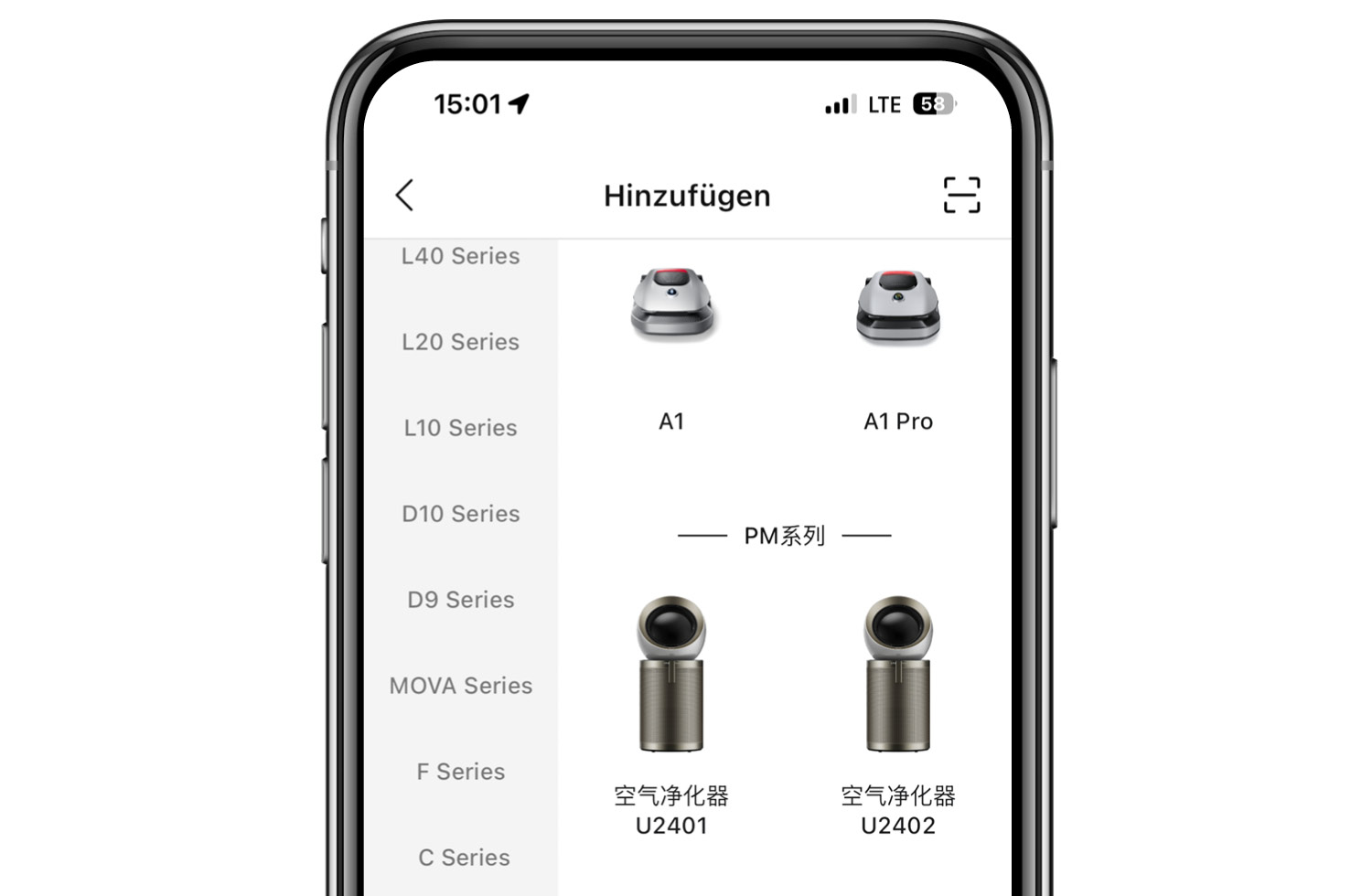Image resolution: width=1372 pixels, height=896 pixels.
Task: Open the C Series category
Action: click(464, 858)
